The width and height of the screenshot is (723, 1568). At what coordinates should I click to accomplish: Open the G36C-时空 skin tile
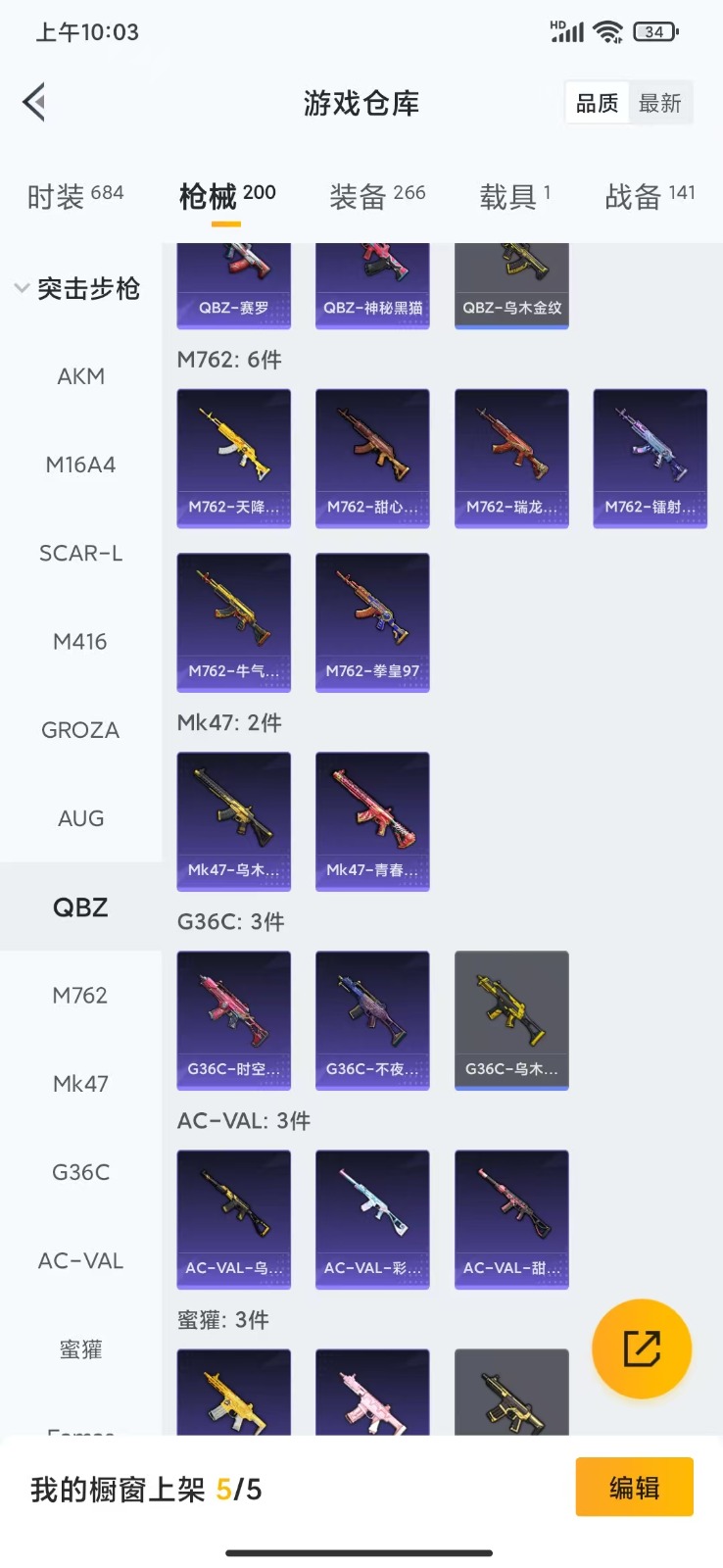click(233, 1020)
